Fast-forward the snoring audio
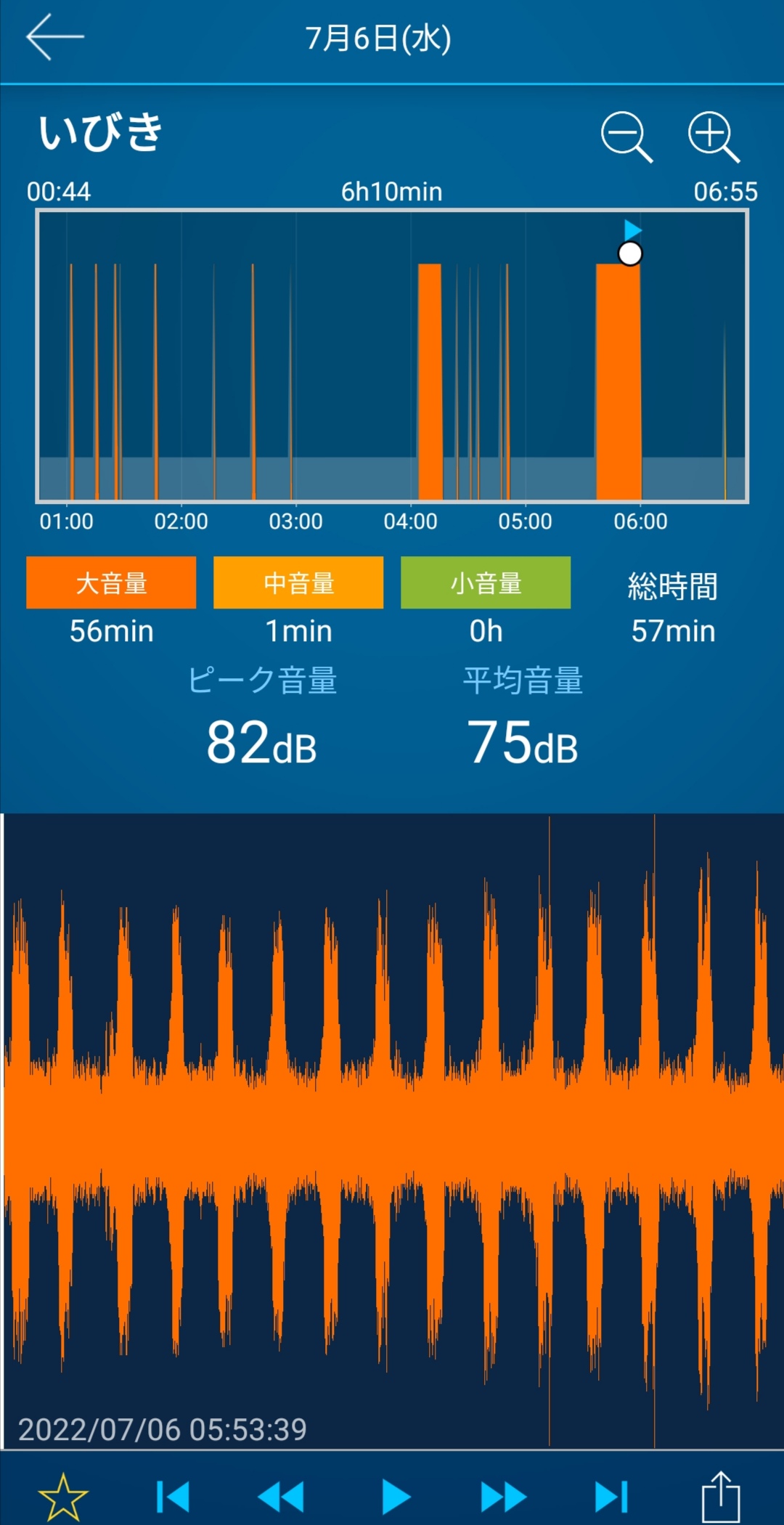 [x=504, y=1497]
